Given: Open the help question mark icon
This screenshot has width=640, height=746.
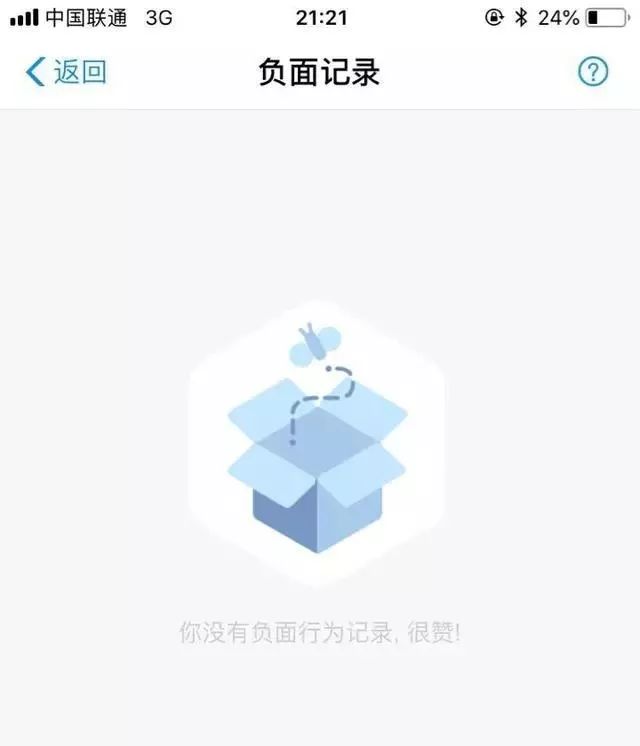Looking at the screenshot, I should [593, 72].
